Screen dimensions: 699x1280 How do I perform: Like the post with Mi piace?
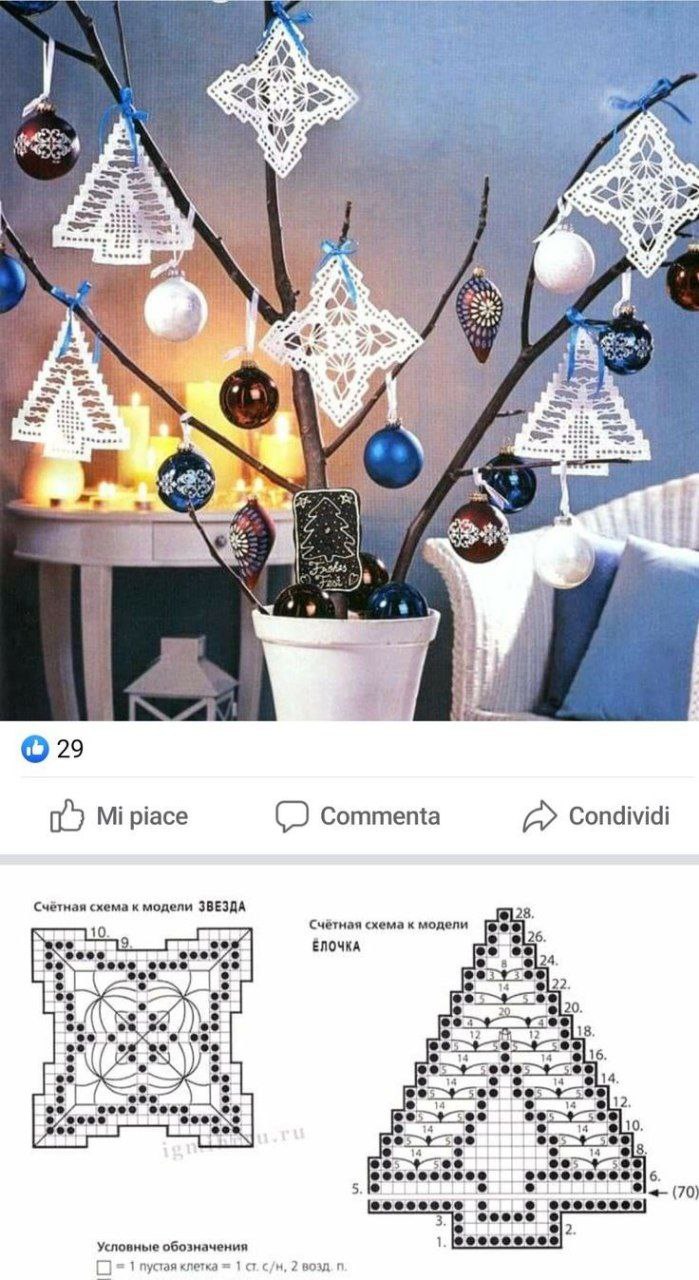click(x=119, y=816)
